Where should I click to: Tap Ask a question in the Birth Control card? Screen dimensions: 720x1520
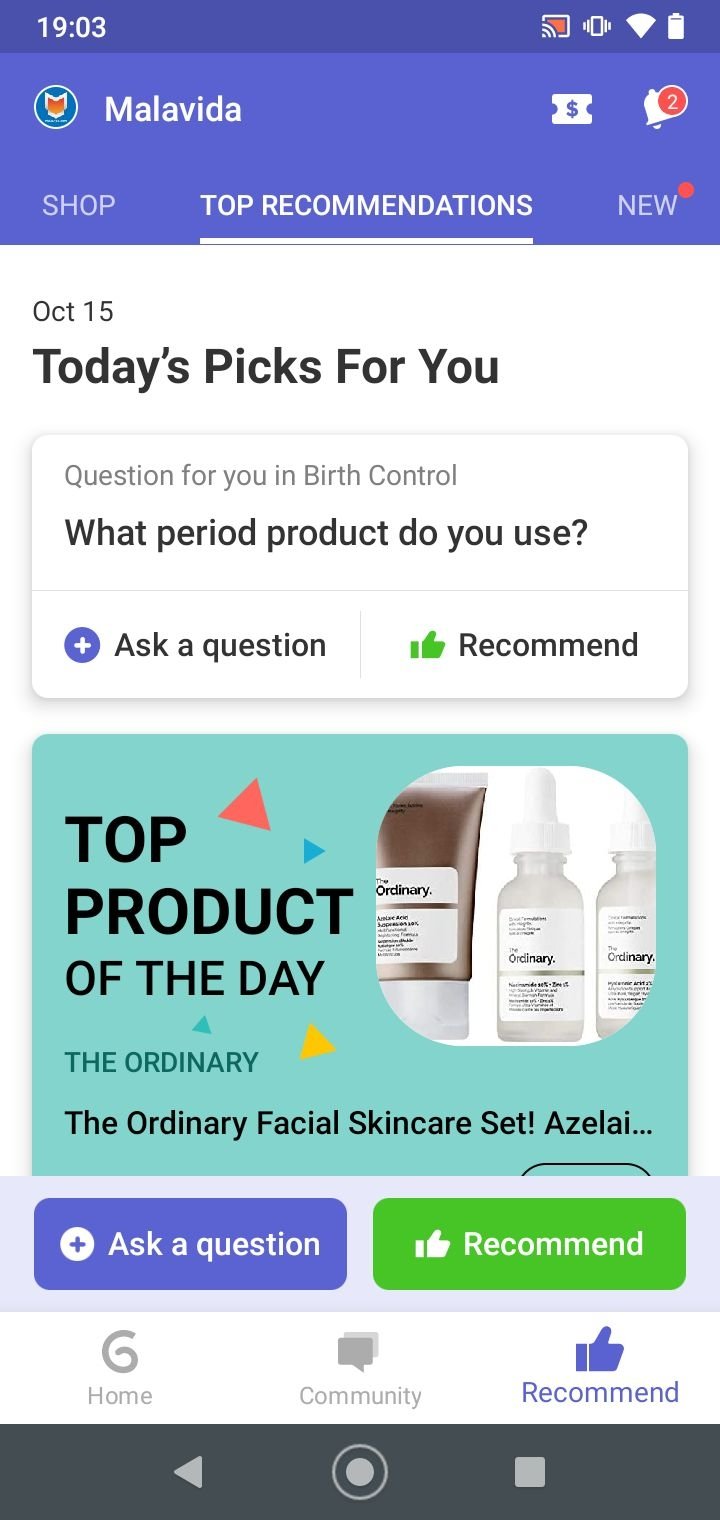point(196,645)
